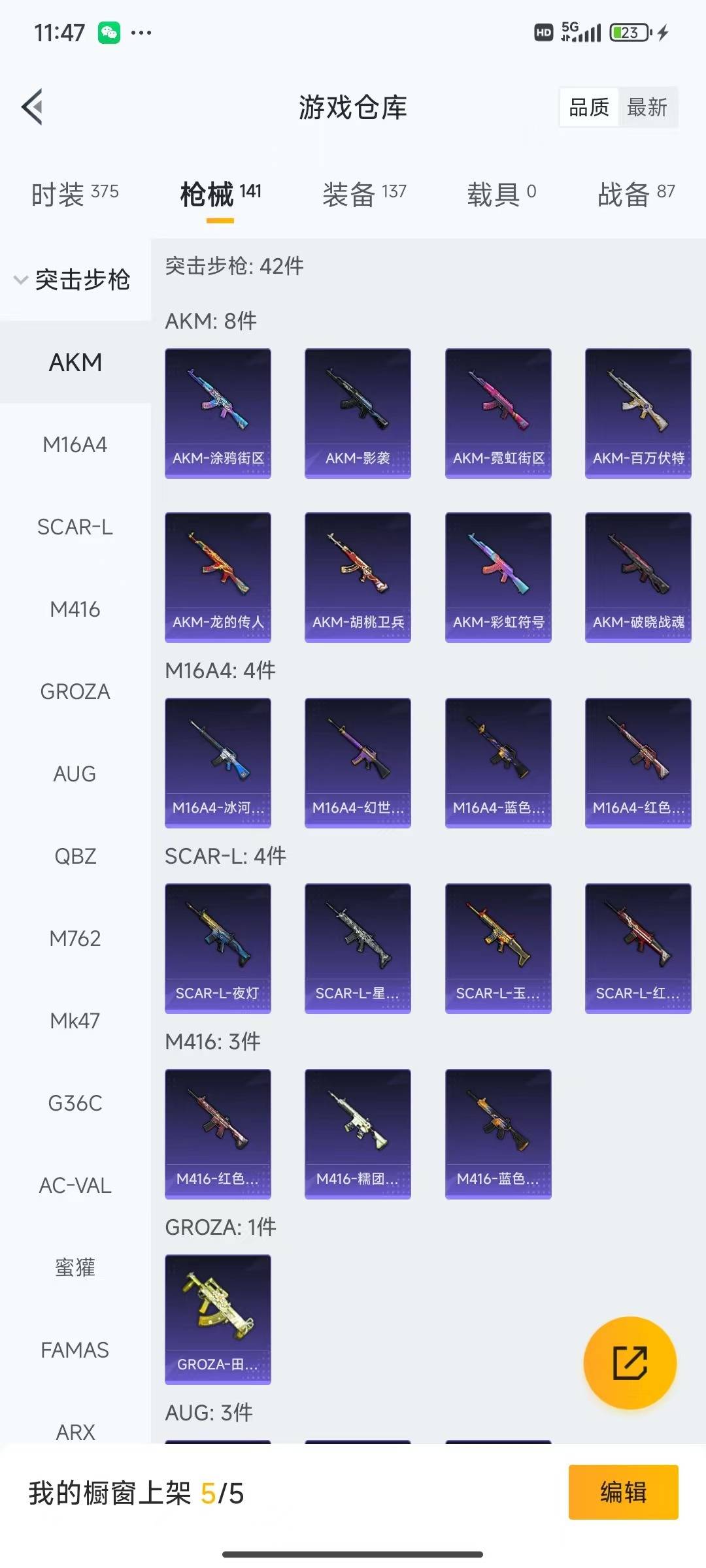View the SCAR-L-夜灯 skin
The width and height of the screenshot is (706, 1568).
click(x=218, y=948)
